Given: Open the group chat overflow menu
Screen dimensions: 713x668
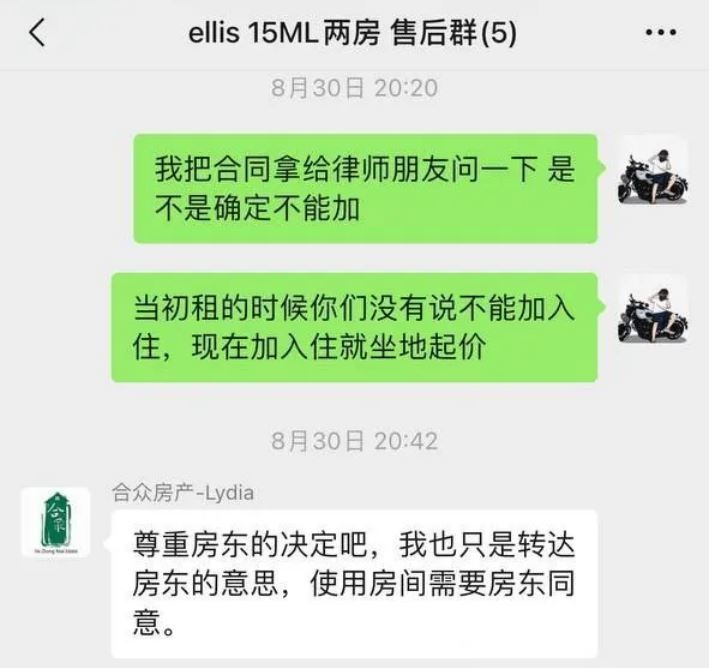Looking at the screenshot, I should [x=660, y=34].
